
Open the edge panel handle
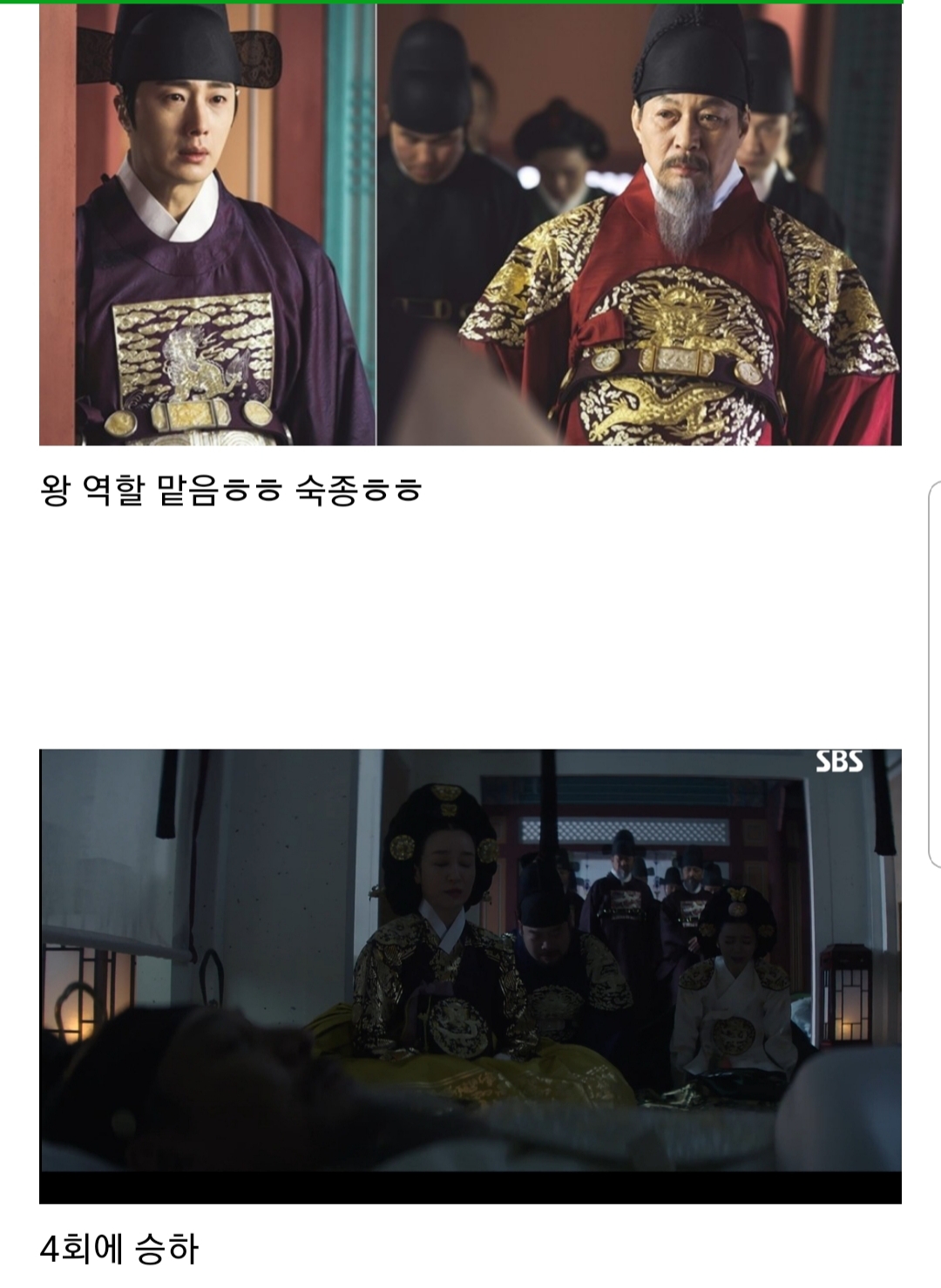point(935,674)
